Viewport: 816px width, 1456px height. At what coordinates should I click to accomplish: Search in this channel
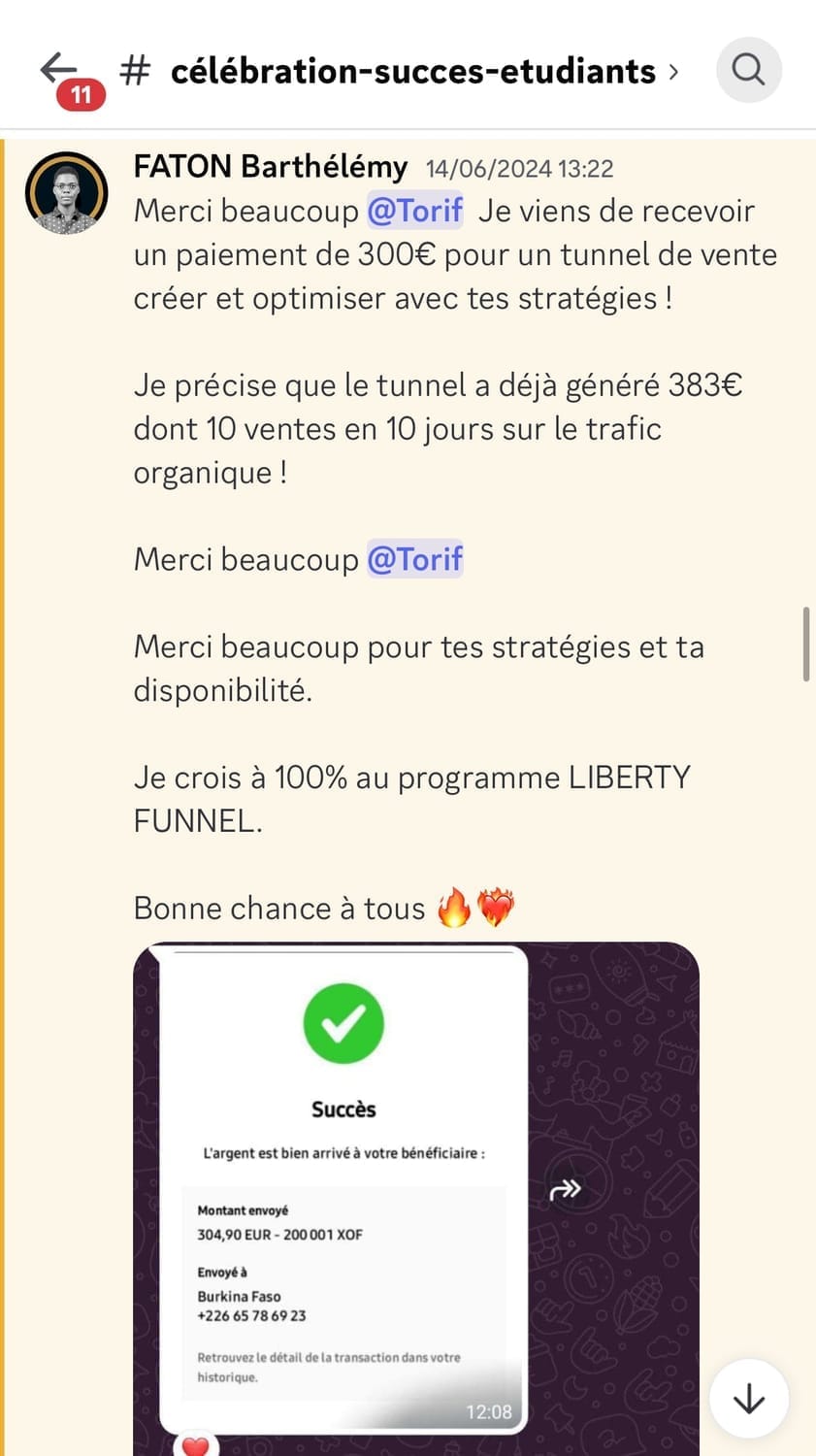point(748,70)
